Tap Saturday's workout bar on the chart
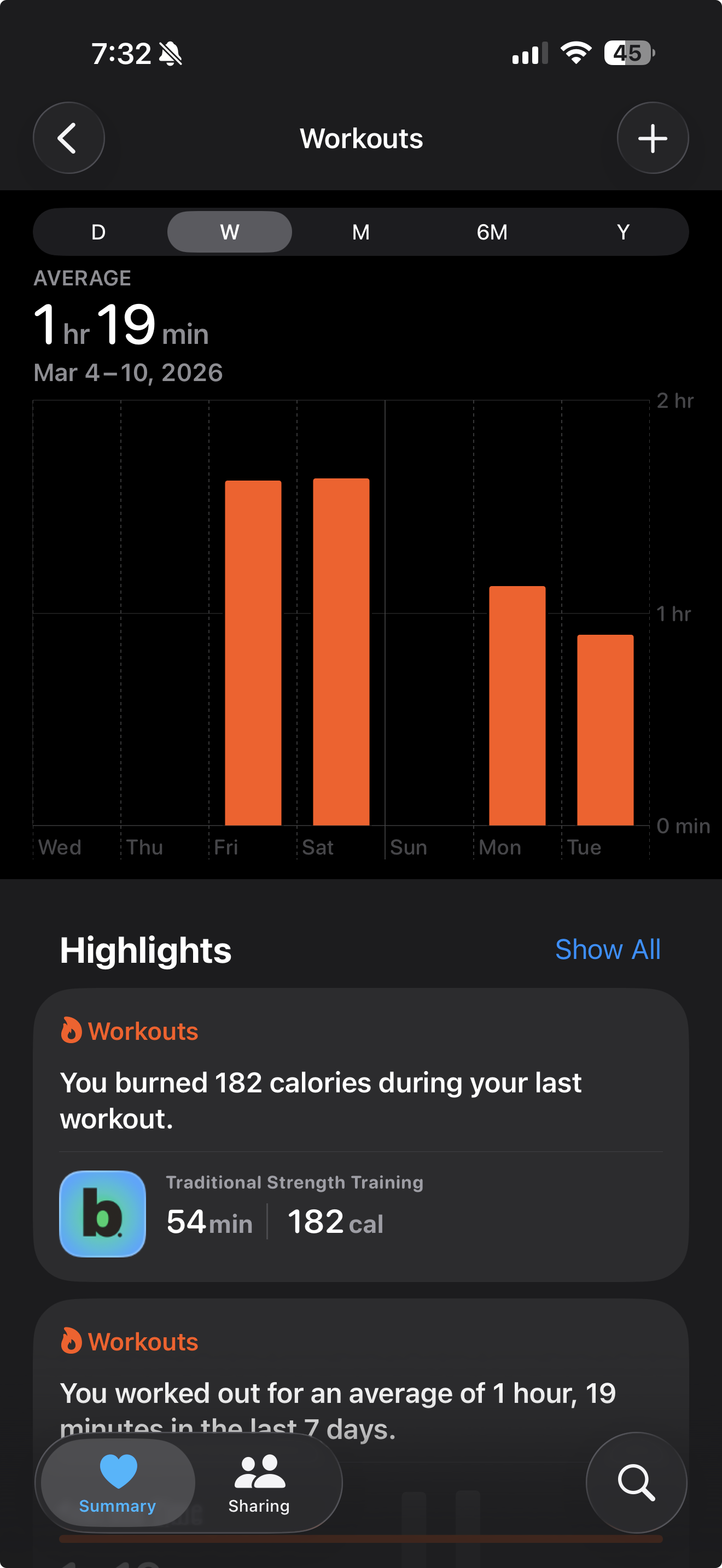This screenshot has width=722, height=1568. [x=341, y=651]
